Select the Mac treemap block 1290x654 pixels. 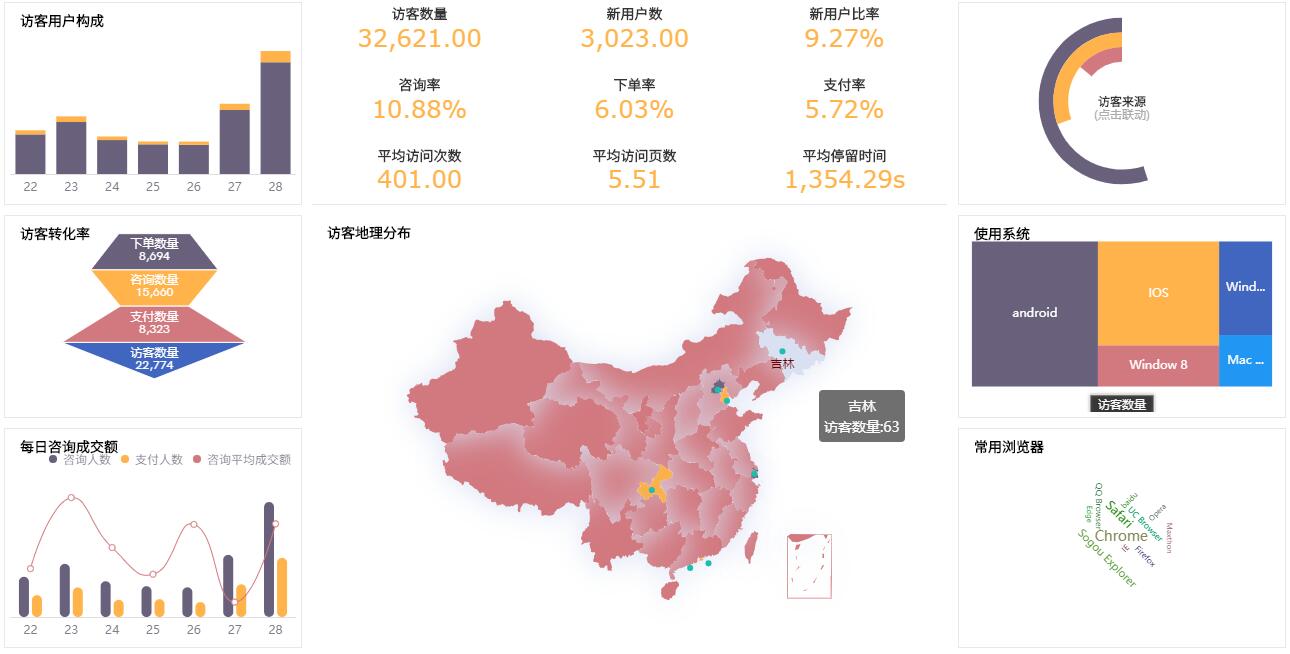pos(1246,361)
